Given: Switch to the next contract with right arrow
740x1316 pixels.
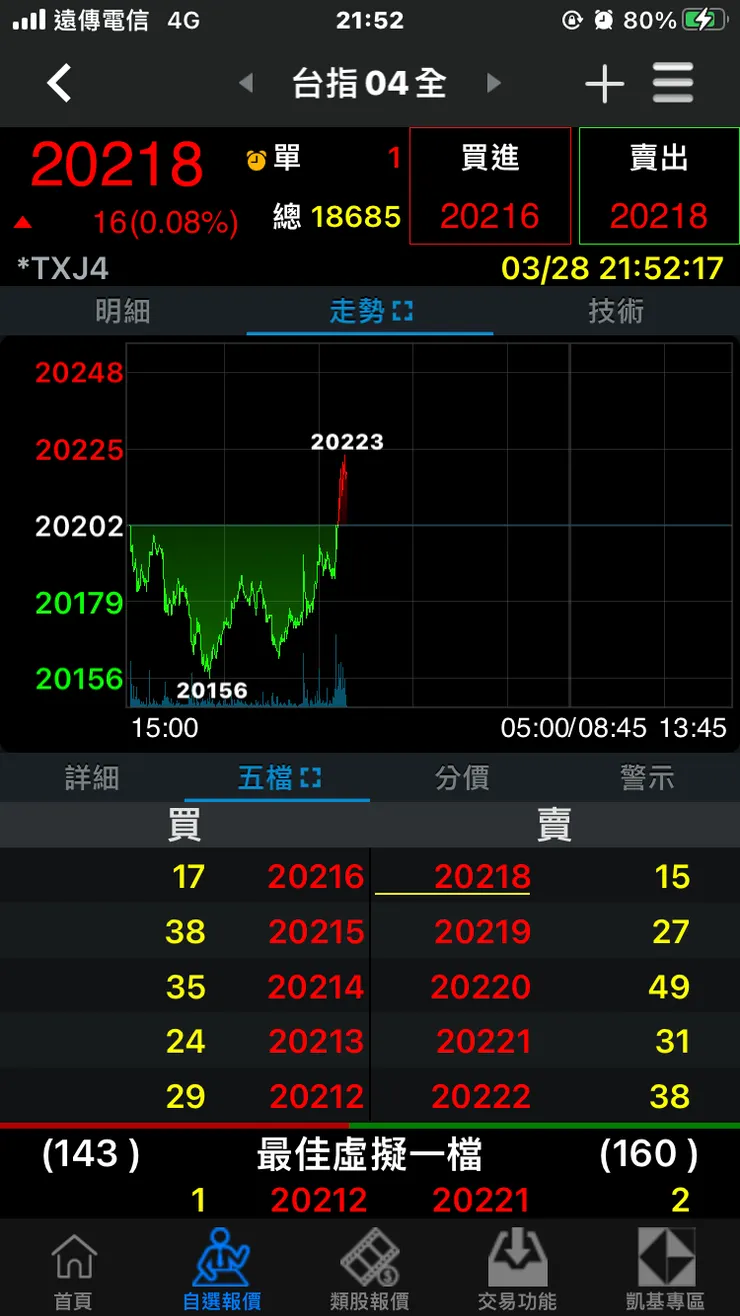Looking at the screenshot, I should pos(494,83).
